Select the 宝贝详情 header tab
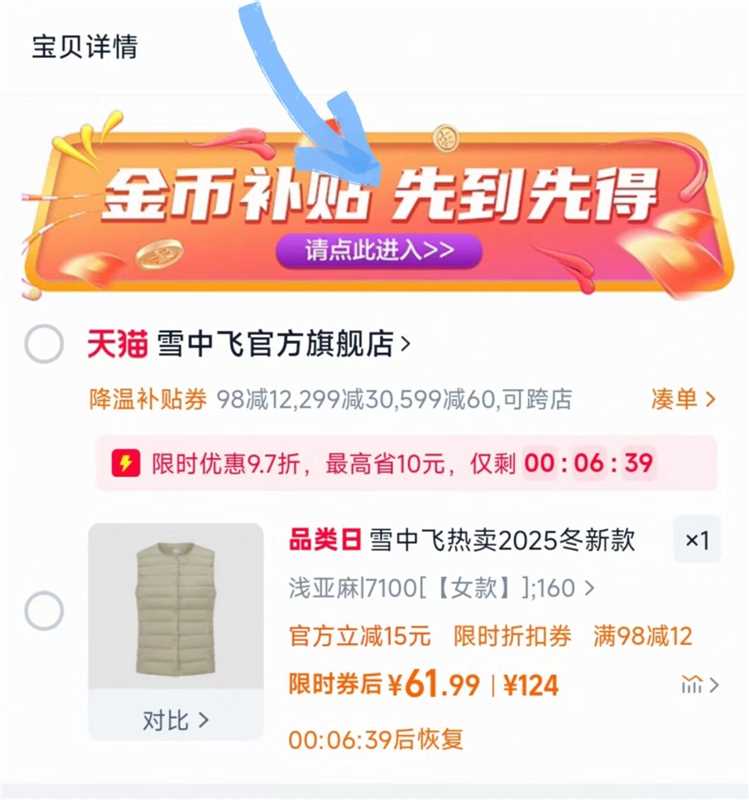Image resolution: width=749 pixels, height=800 pixels. click(85, 44)
